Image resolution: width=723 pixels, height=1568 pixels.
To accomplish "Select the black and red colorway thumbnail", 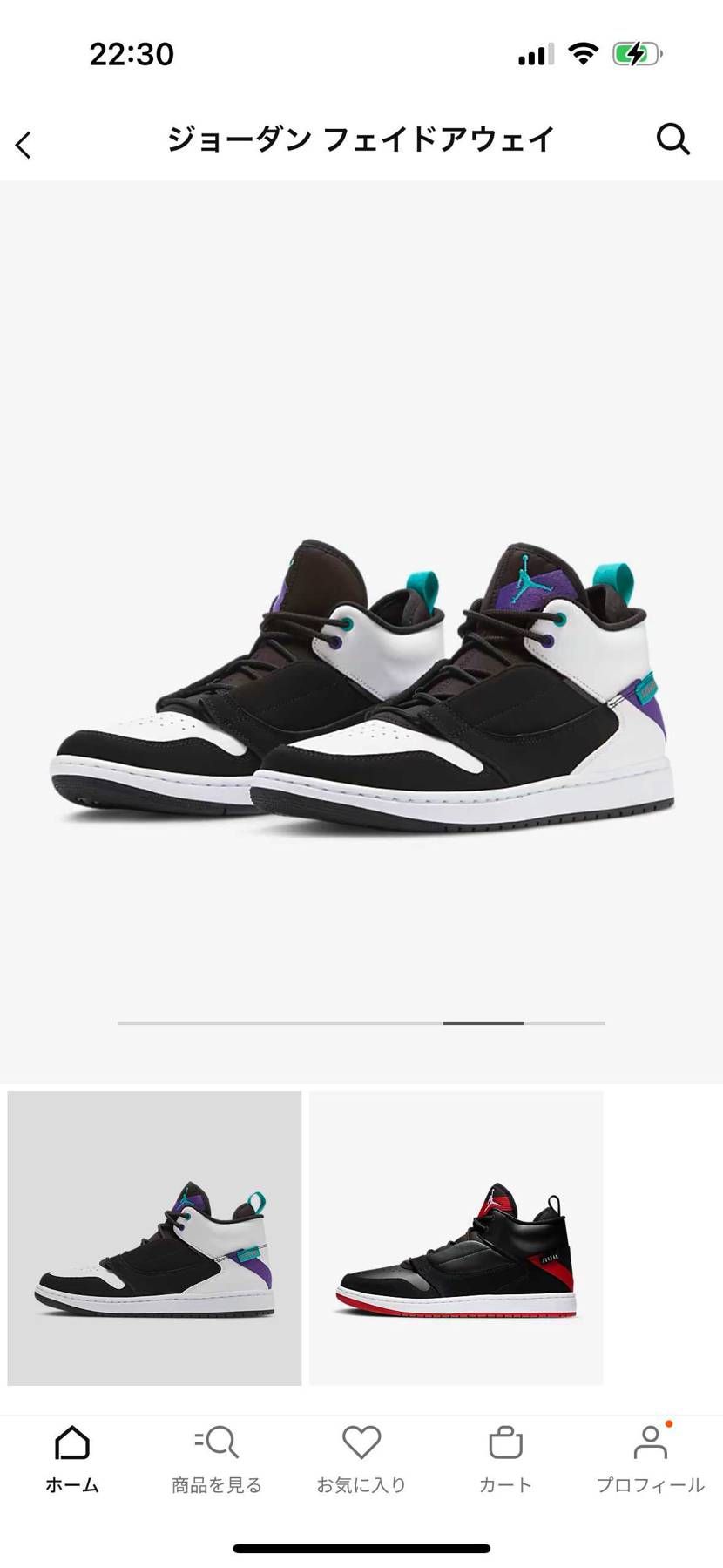I will coord(456,1238).
